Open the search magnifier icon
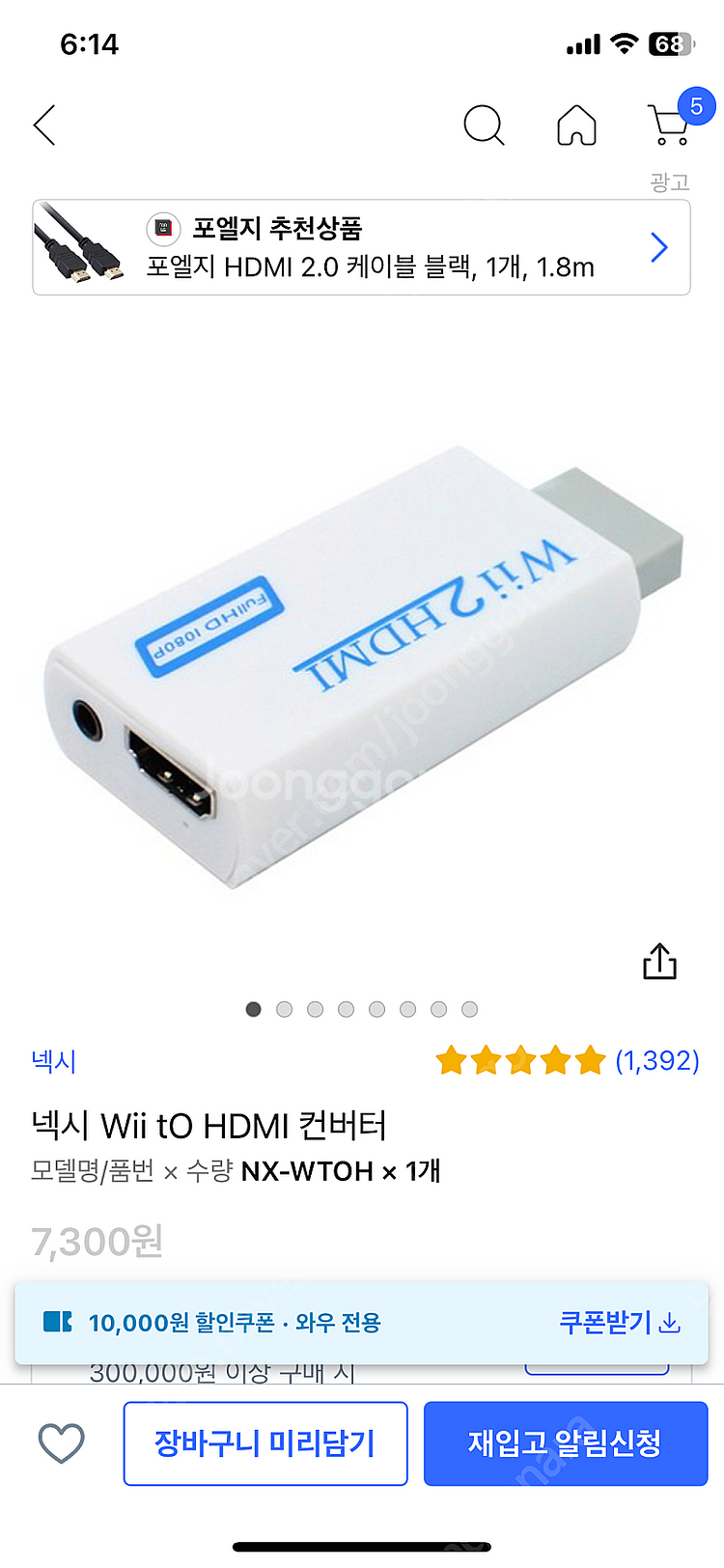 484,126
